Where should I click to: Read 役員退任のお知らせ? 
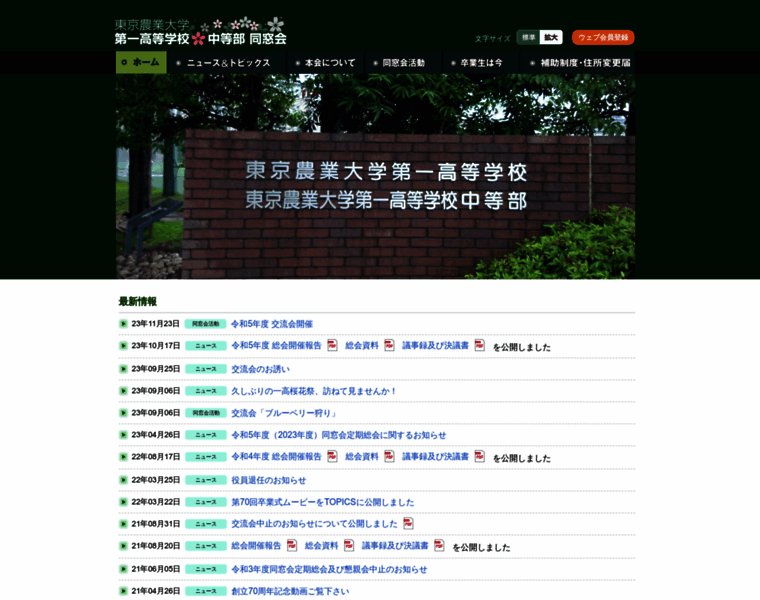[269, 480]
